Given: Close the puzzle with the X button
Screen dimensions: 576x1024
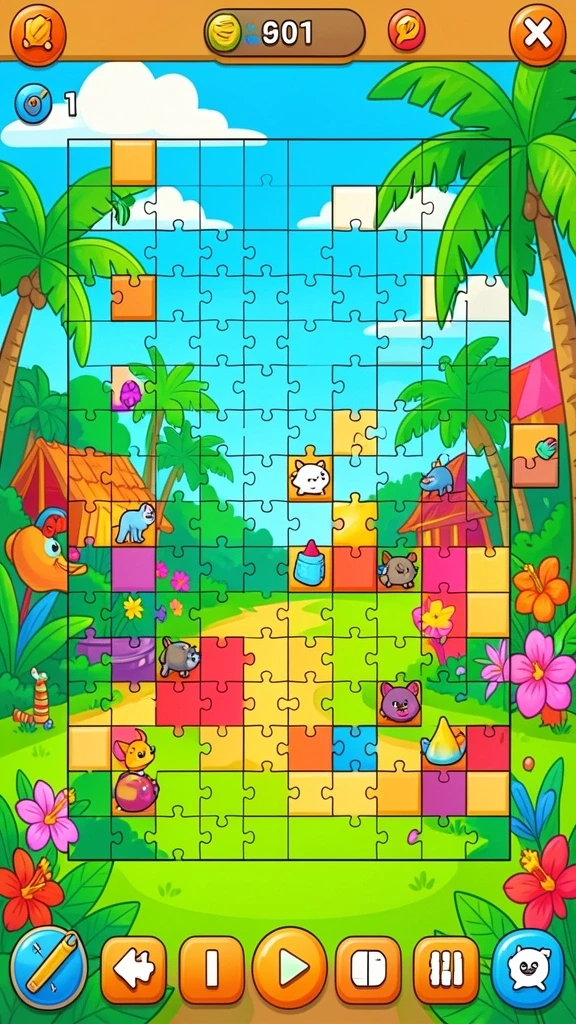Looking at the screenshot, I should coord(537,31).
